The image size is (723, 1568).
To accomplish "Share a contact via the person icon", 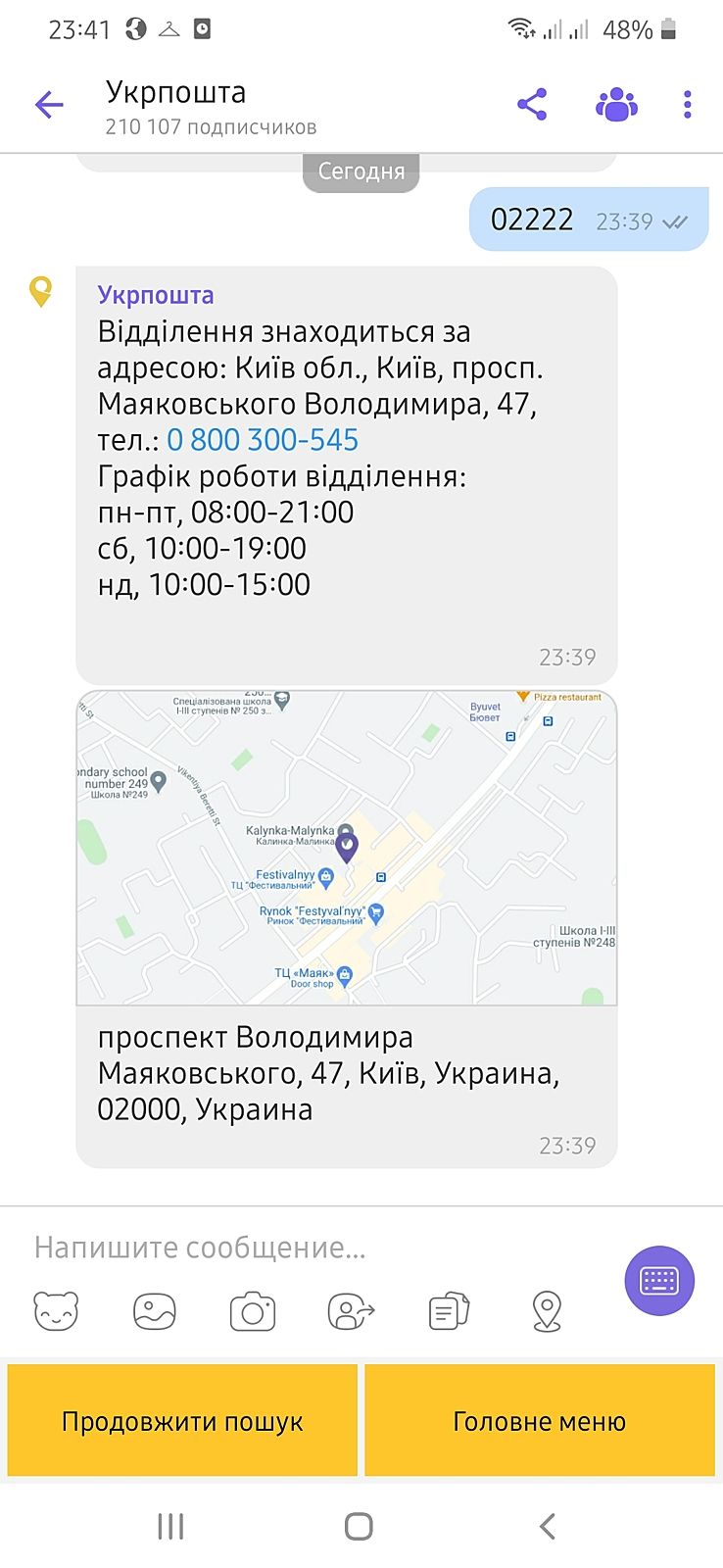I will coord(351,1311).
